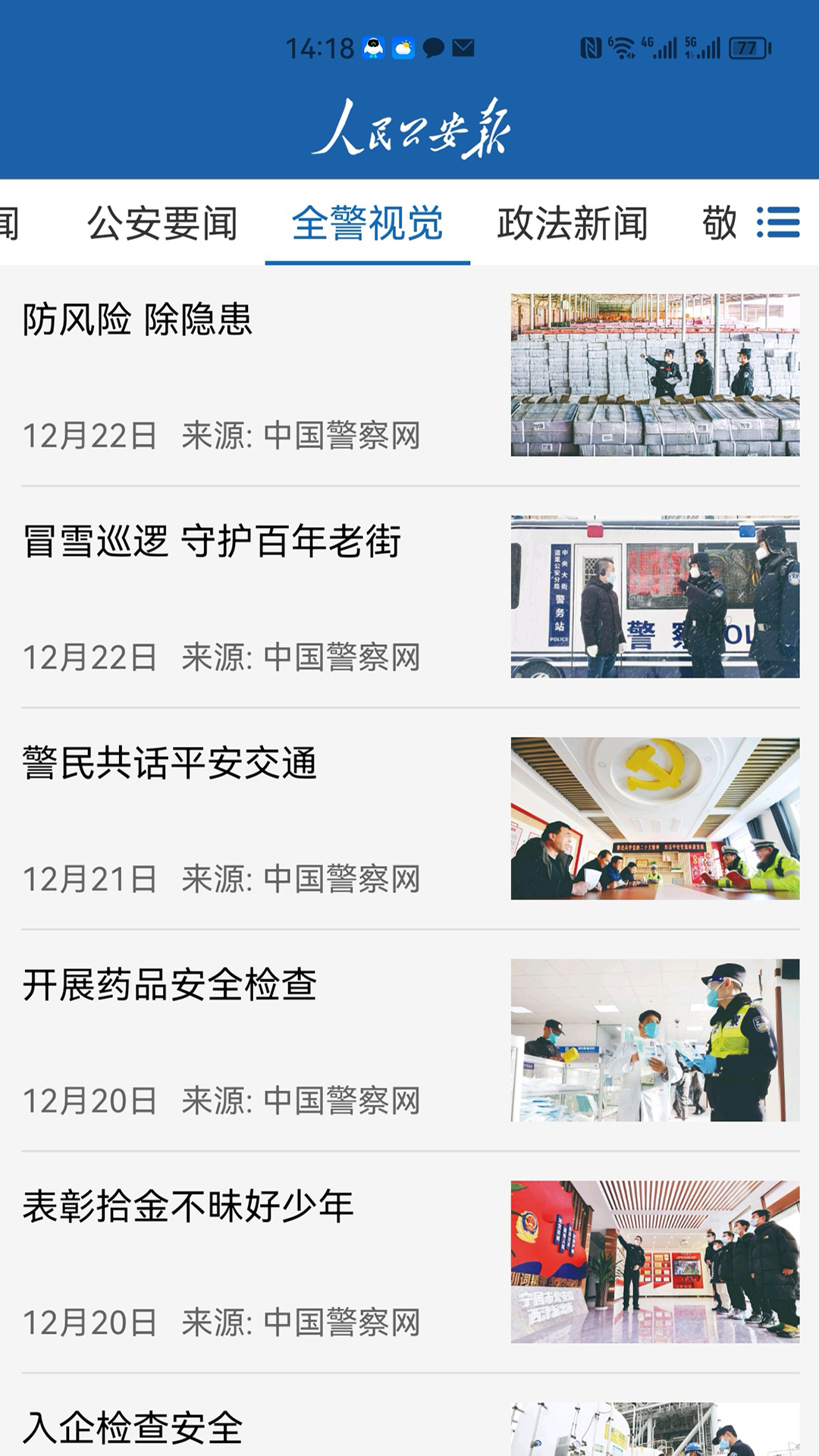Image resolution: width=819 pixels, height=1456 pixels.
Task: Switch to the 公安要闻 tab
Action: coord(164,221)
